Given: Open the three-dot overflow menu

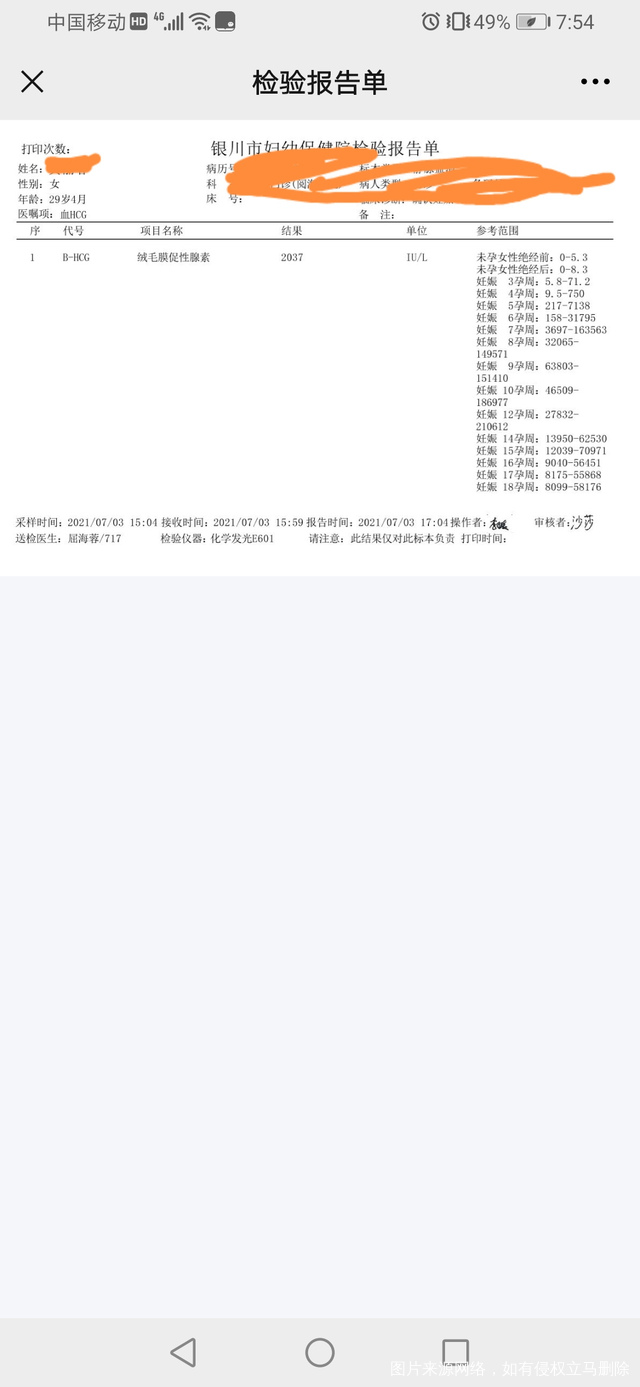Looking at the screenshot, I should (595, 82).
